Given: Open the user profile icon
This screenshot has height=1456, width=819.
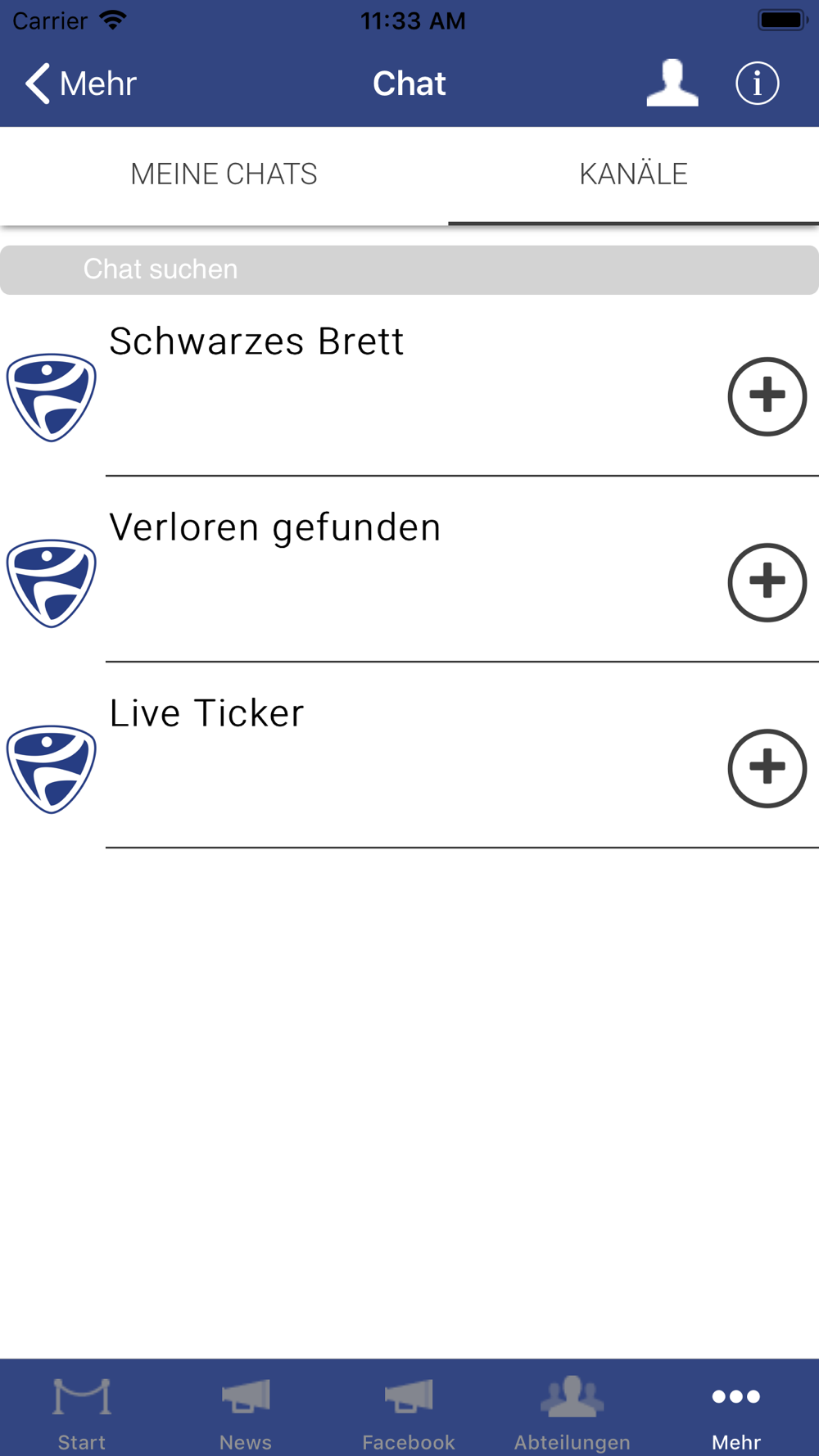Looking at the screenshot, I should tap(672, 83).
